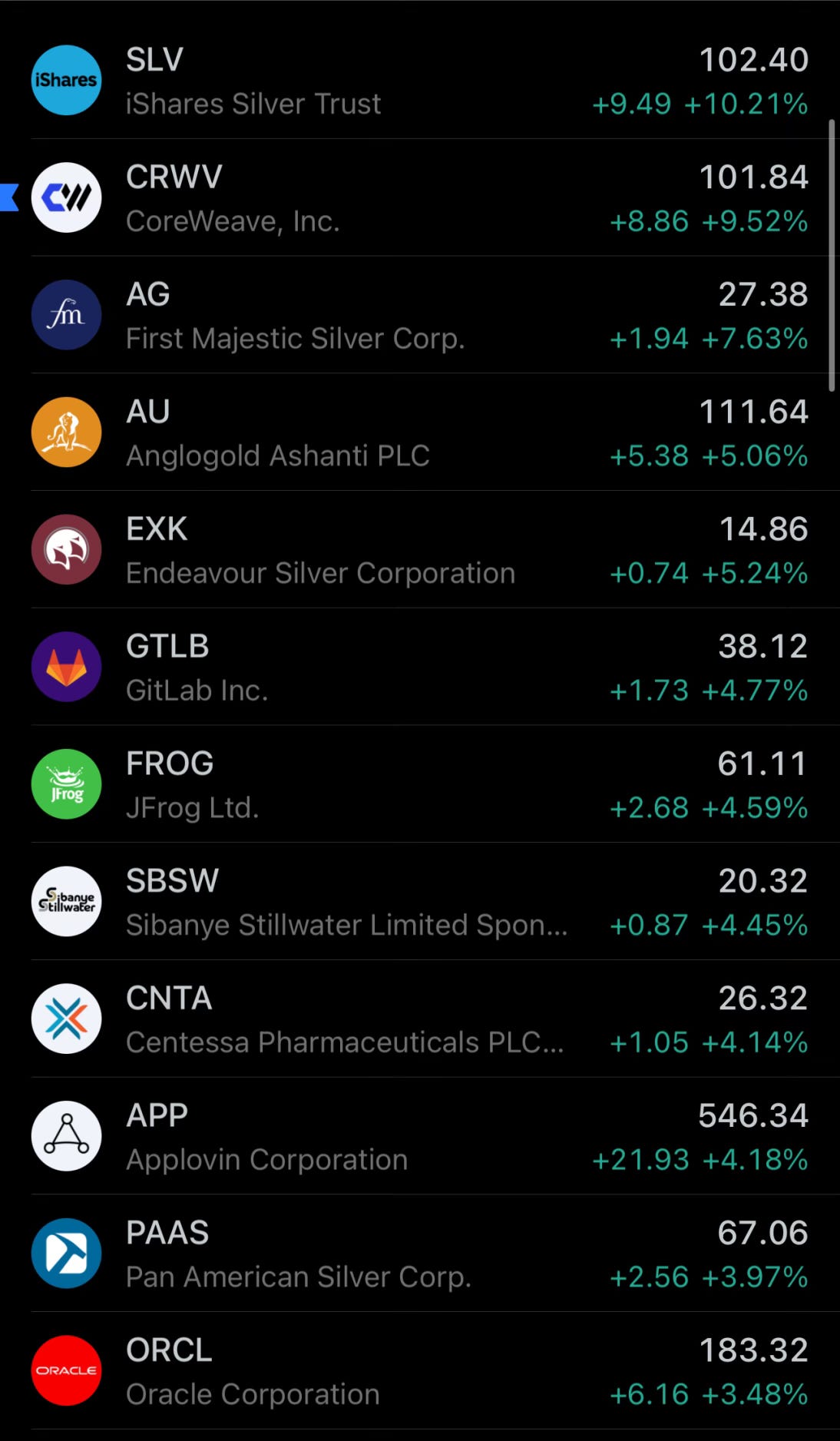Viewport: 840px width, 1441px height.
Task: Open the SLV iShares Silver Trust row
Action: (419, 81)
